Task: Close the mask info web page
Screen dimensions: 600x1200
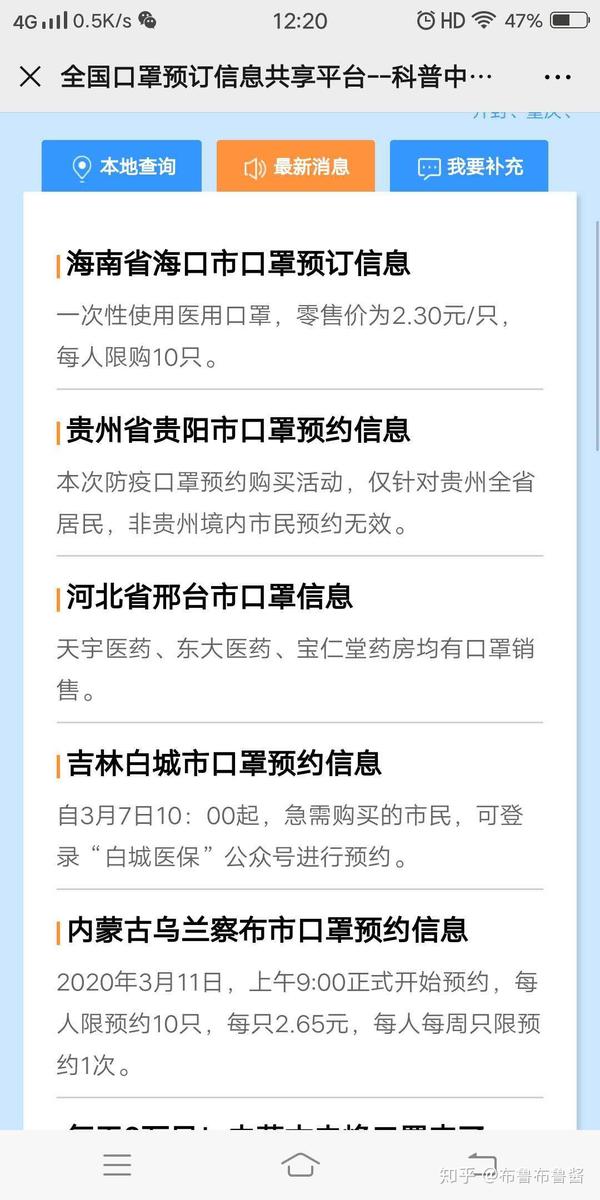Action: (30, 76)
